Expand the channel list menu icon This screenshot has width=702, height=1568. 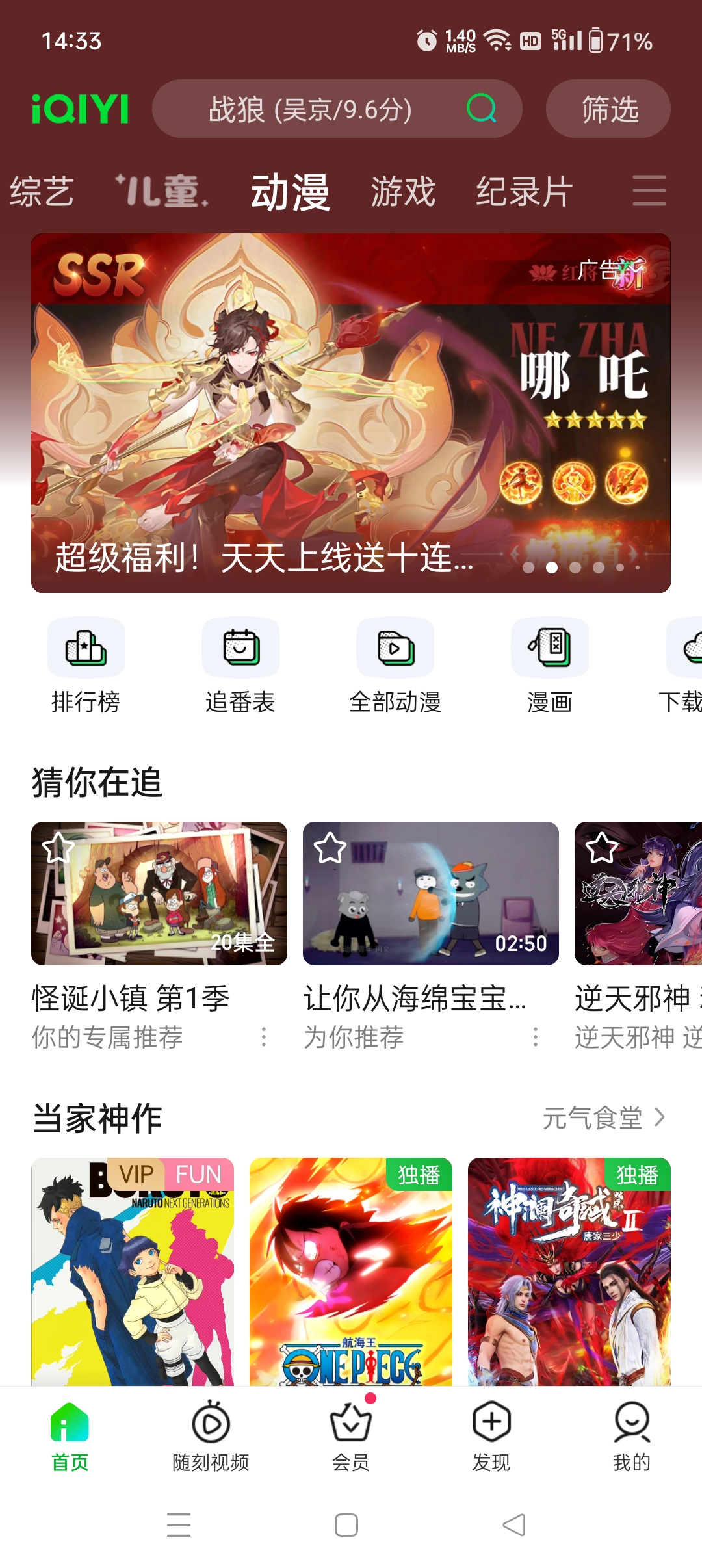(649, 190)
